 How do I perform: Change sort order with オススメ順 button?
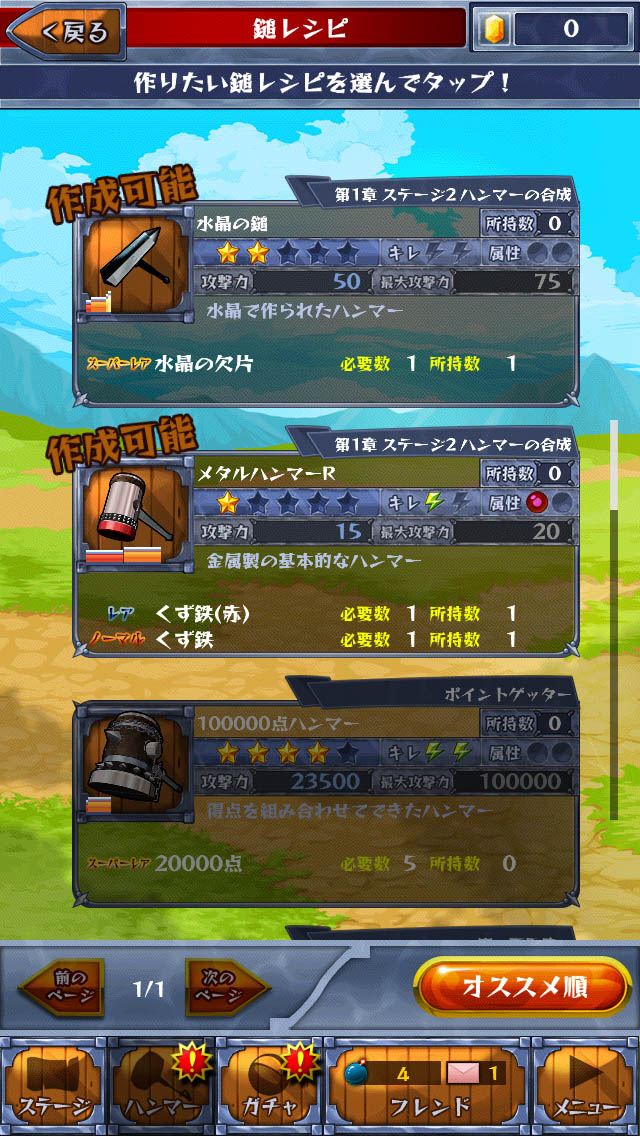tap(523, 986)
